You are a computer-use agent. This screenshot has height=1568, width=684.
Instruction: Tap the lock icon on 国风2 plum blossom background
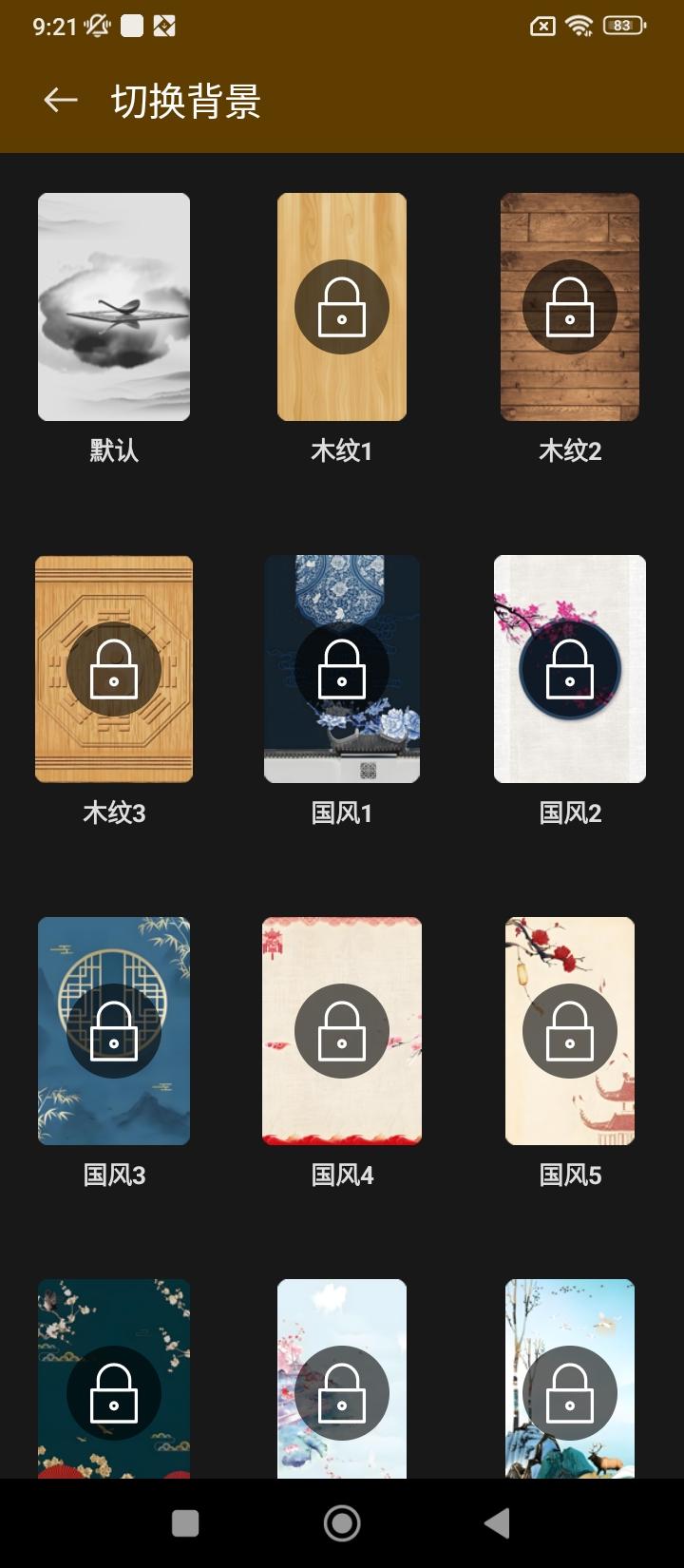[x=569, y=669]
